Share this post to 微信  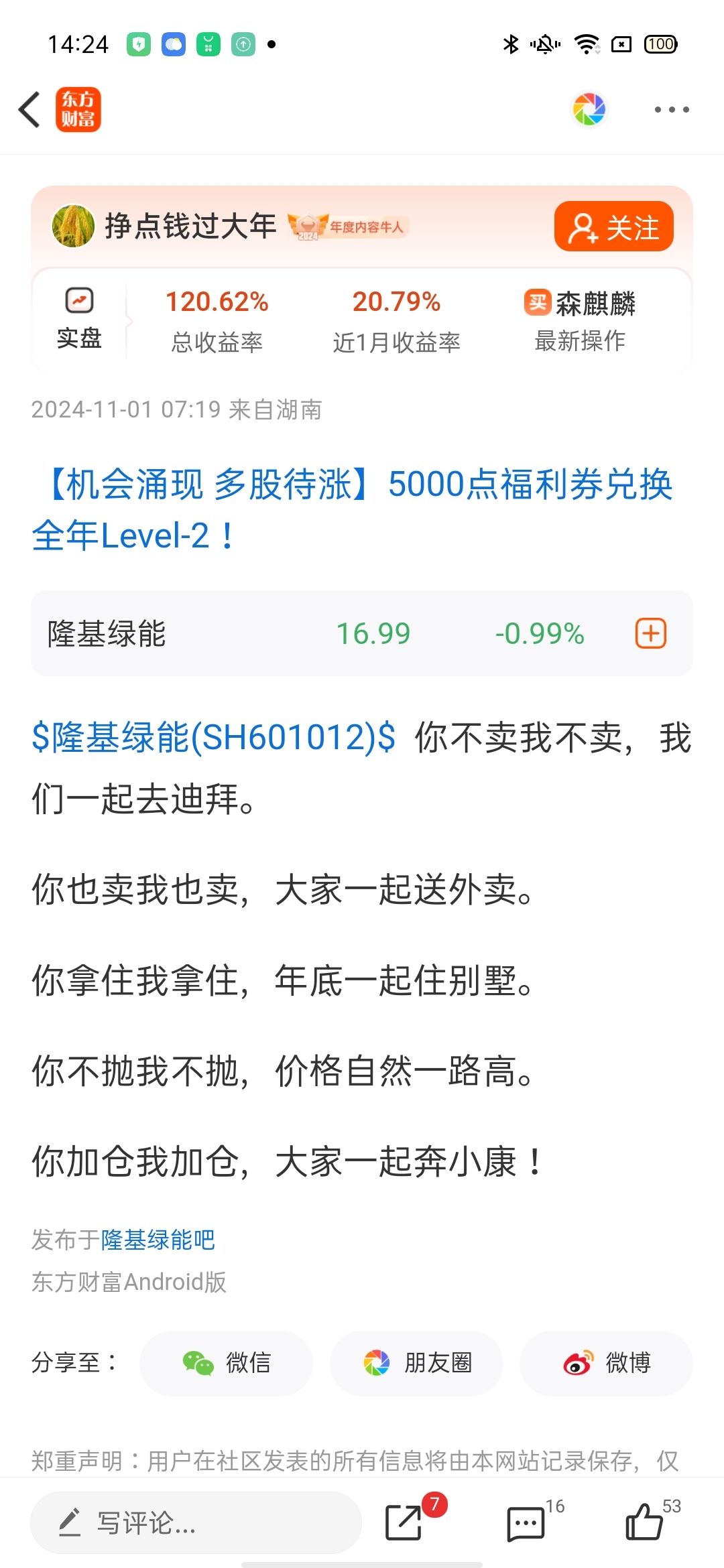click(x=226, y=1363)
